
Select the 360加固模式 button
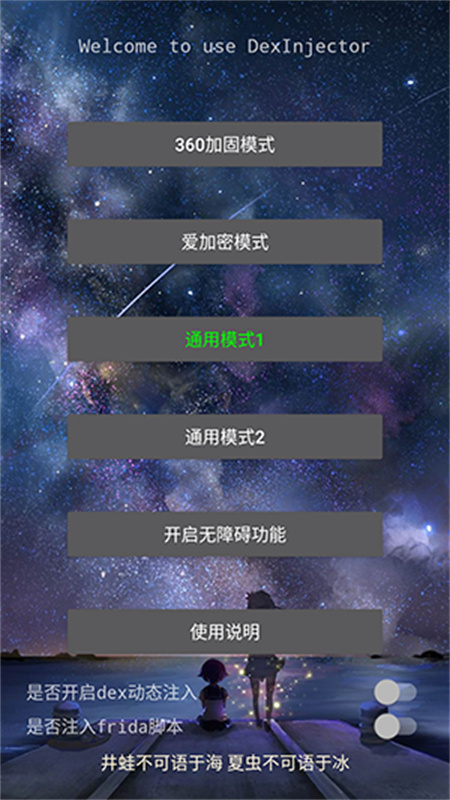click(x=225, y=144)
